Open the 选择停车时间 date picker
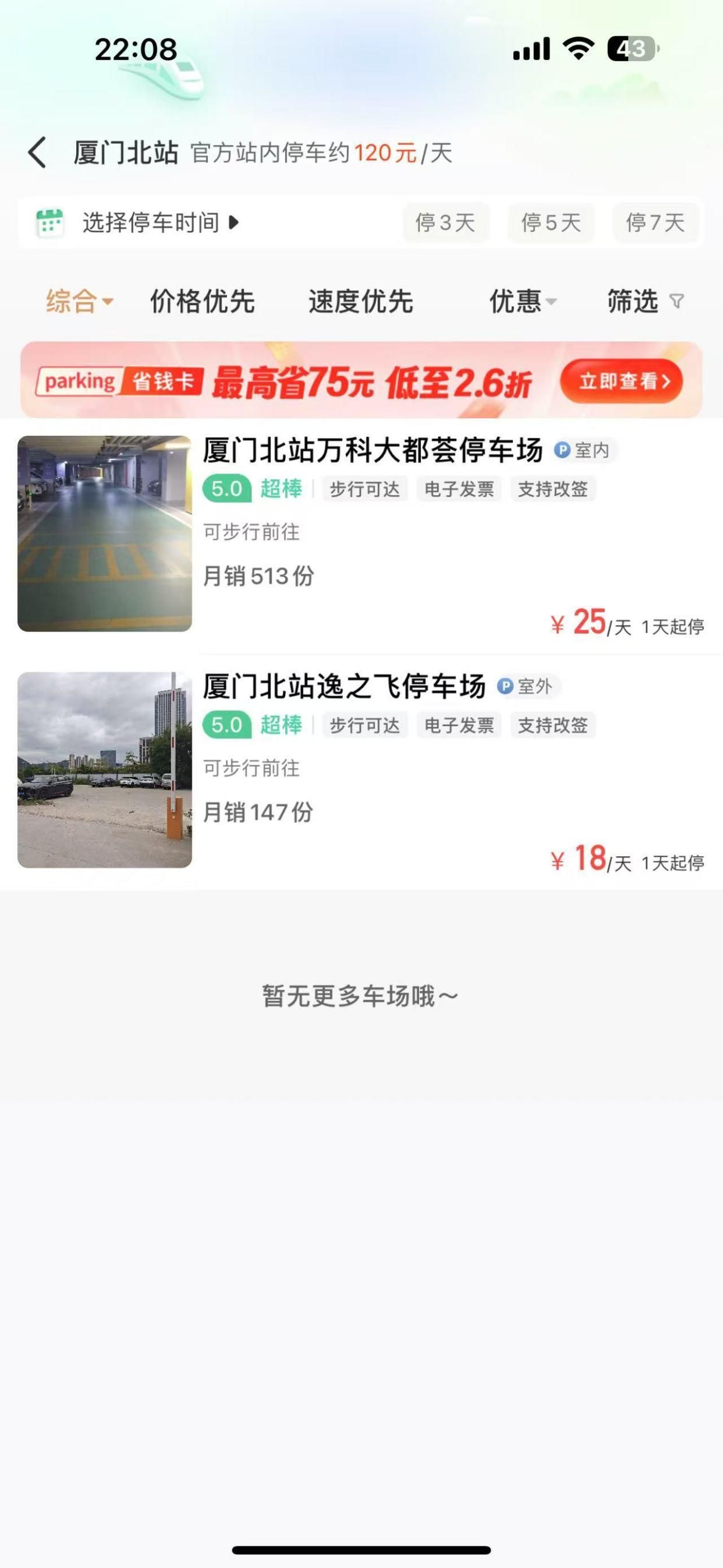 (152, 223)
